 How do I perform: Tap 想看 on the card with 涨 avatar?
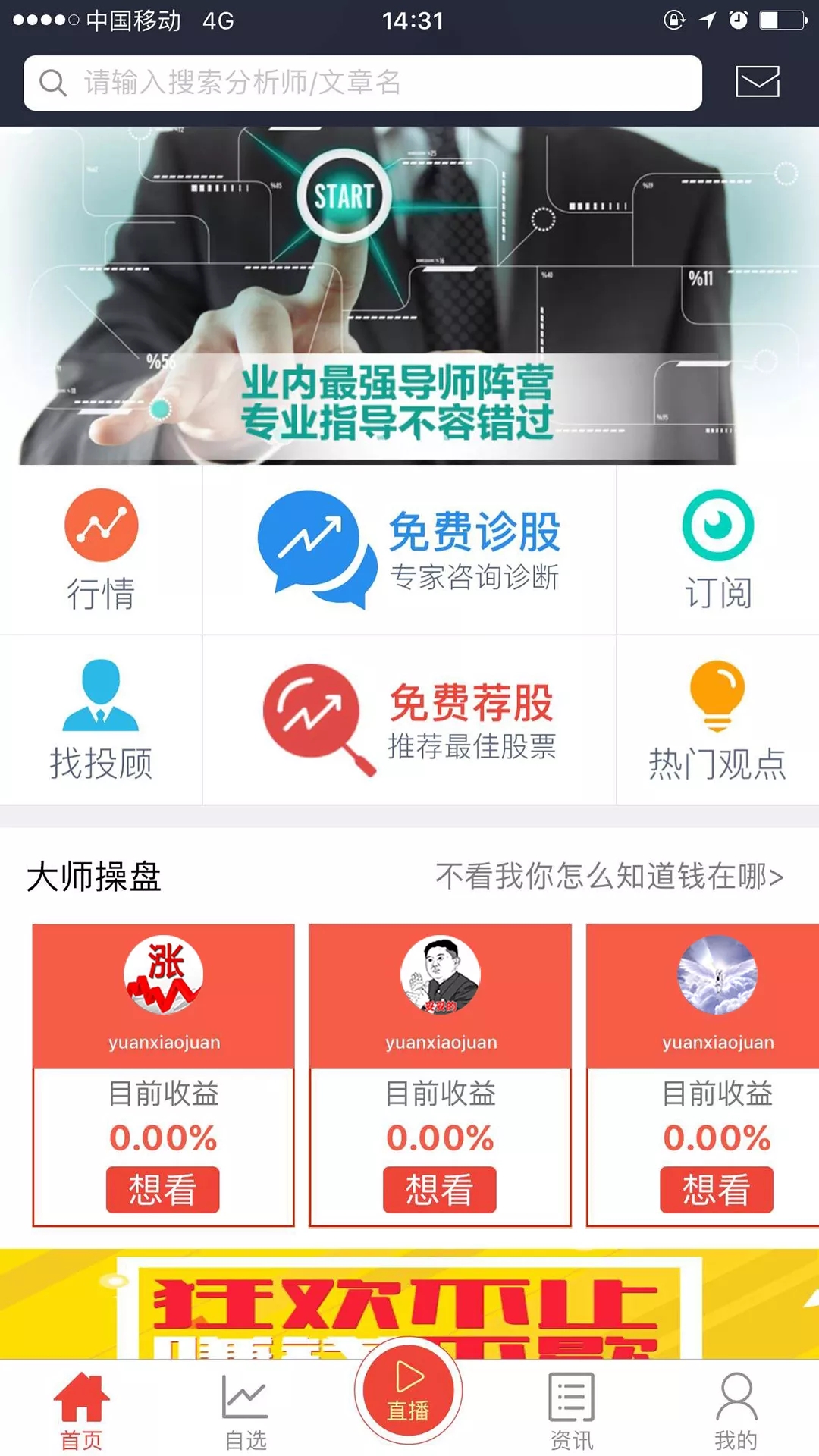click(x=162, y=1189)
